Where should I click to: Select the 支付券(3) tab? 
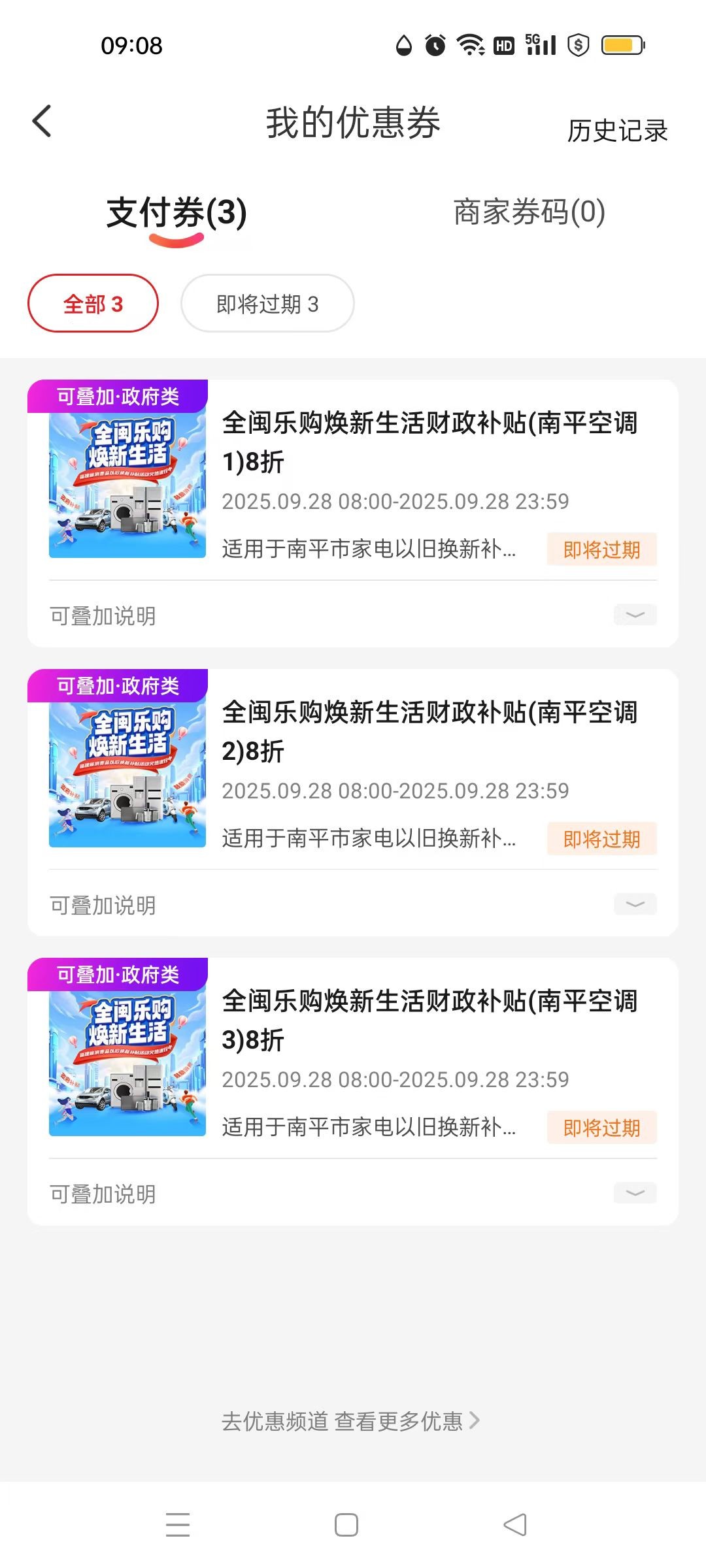tap(176, 213)
